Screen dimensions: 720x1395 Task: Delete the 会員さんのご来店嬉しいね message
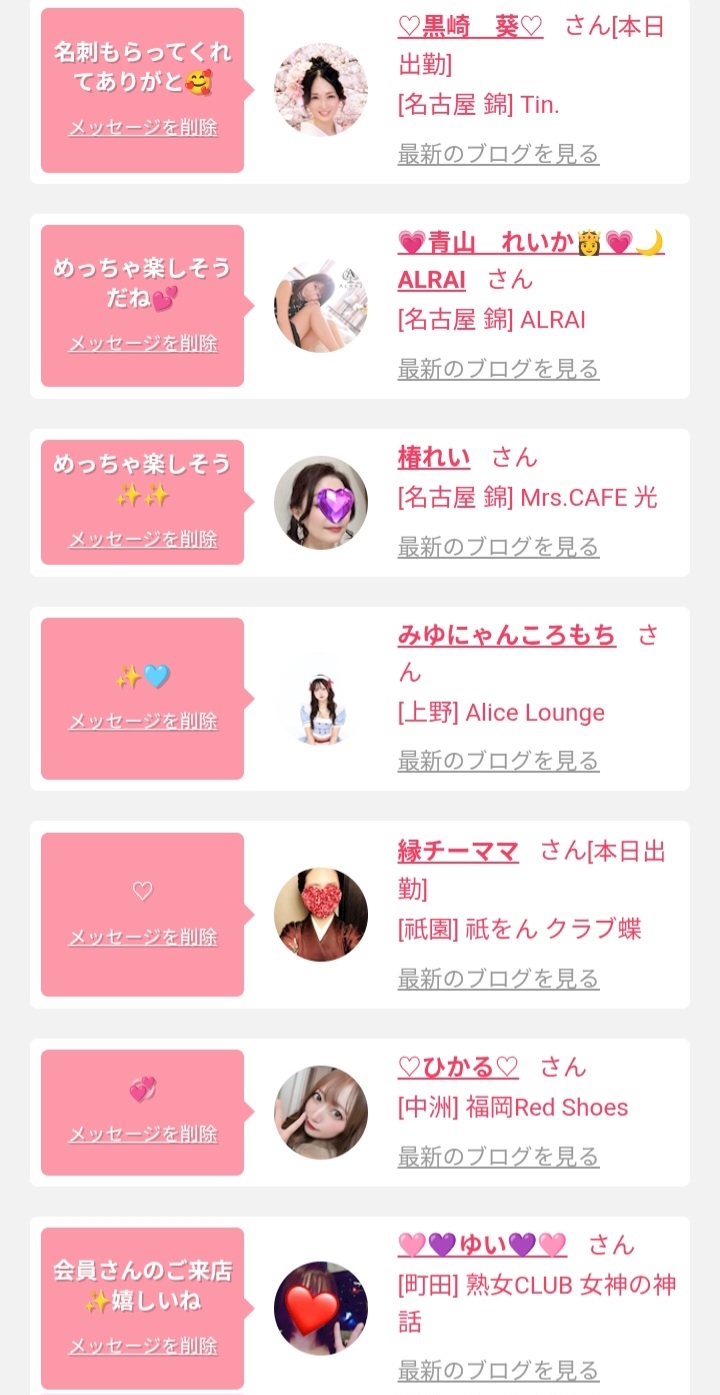(143, 1347)
